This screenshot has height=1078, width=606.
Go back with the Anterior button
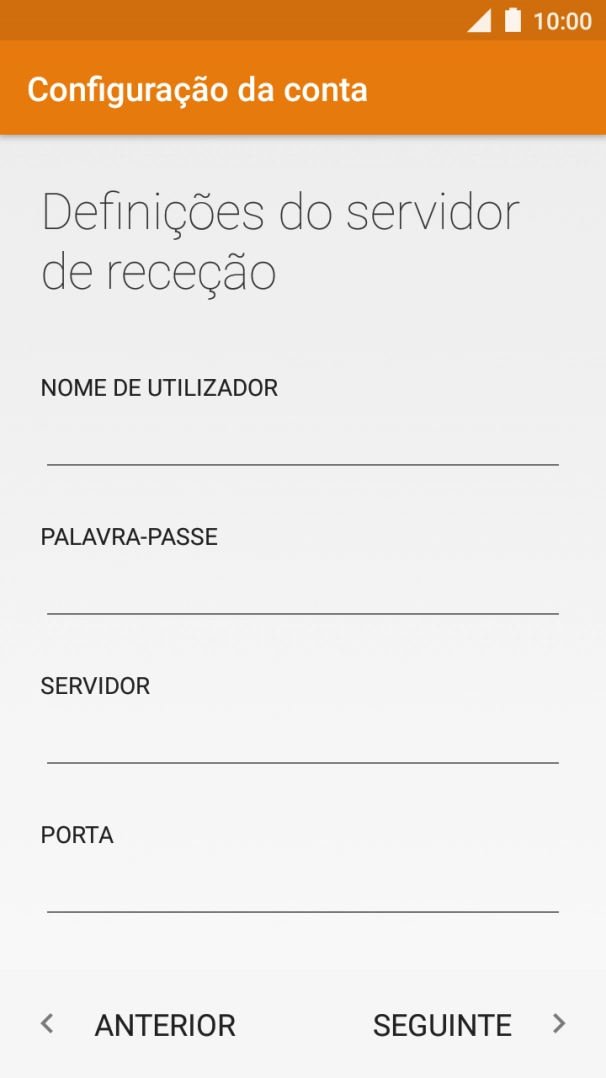pos(140,1025)
